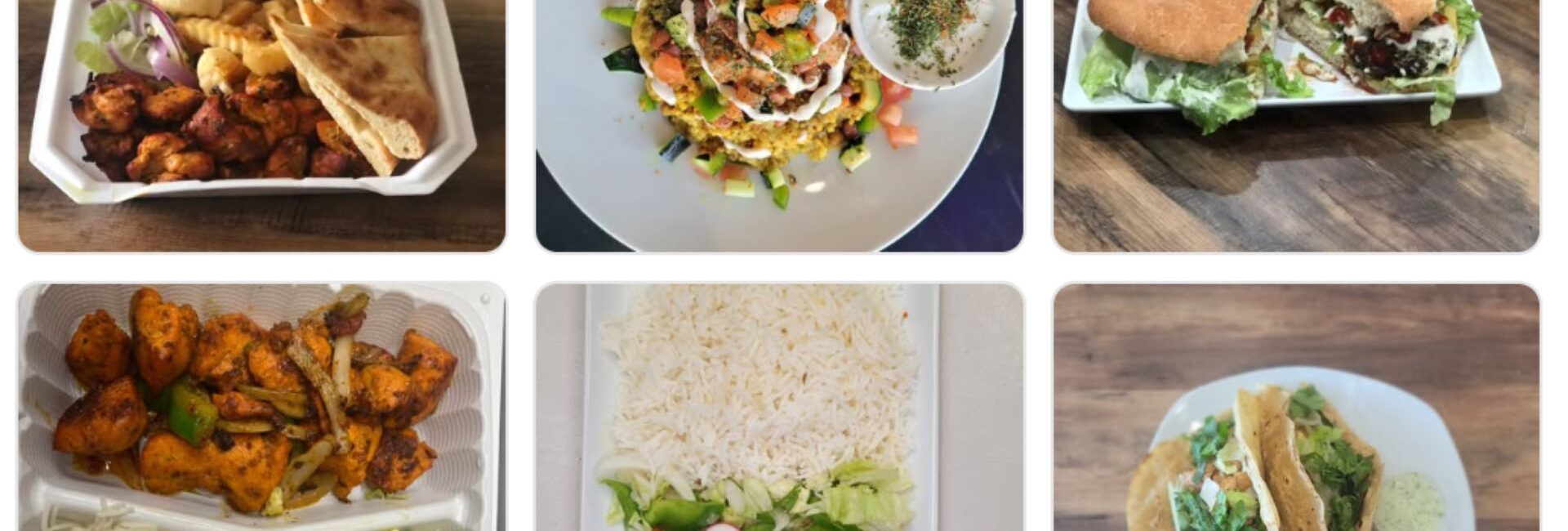Viewport: 1568px width, 531px height.
Task: View the tacos plate photo
Action: click(1296, 407)
